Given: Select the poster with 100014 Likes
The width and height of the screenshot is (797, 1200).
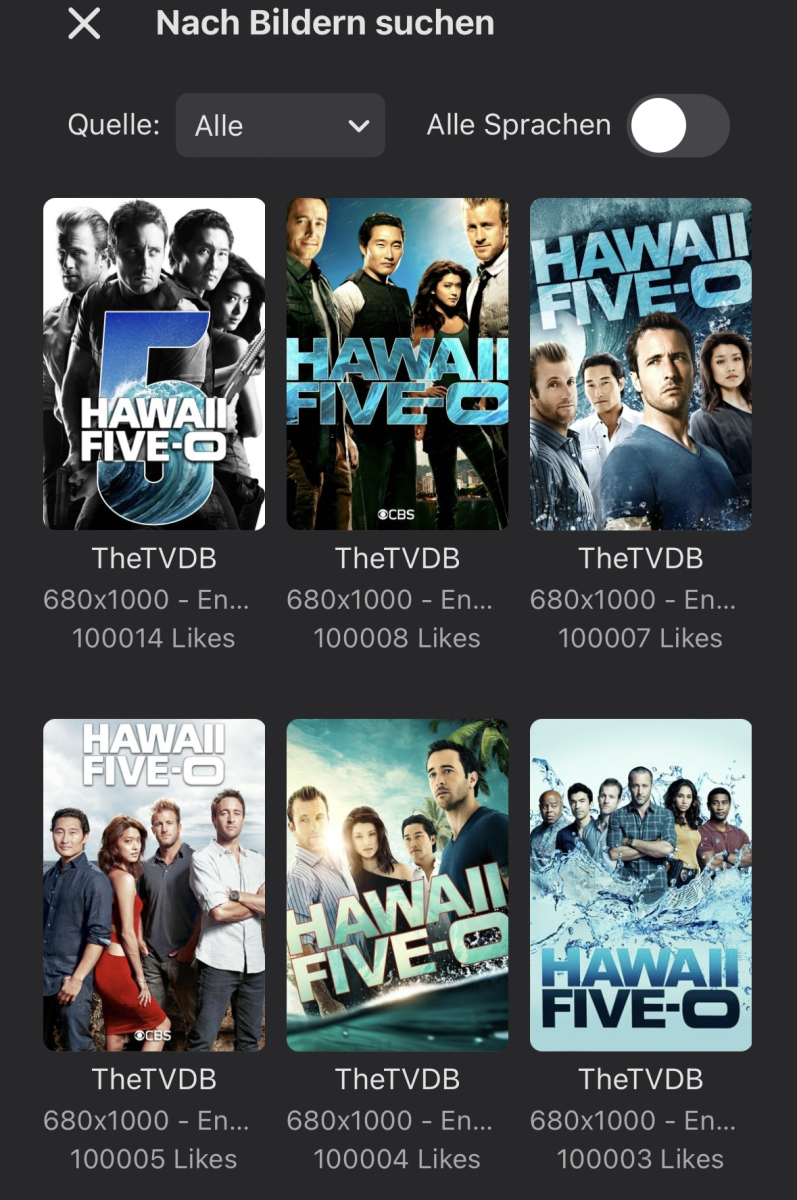Looking at the screenshot, I should pos(154,364).
